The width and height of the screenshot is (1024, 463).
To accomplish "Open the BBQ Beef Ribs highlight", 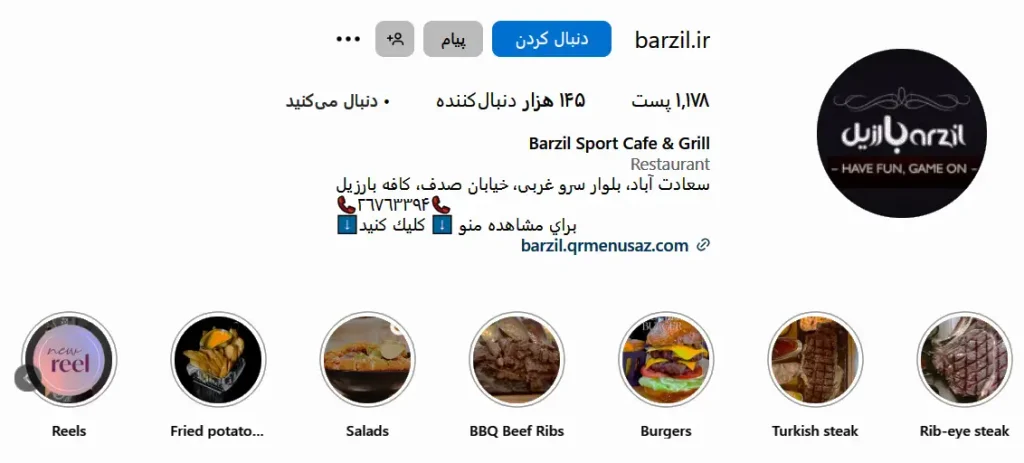I will coord(516,359).
